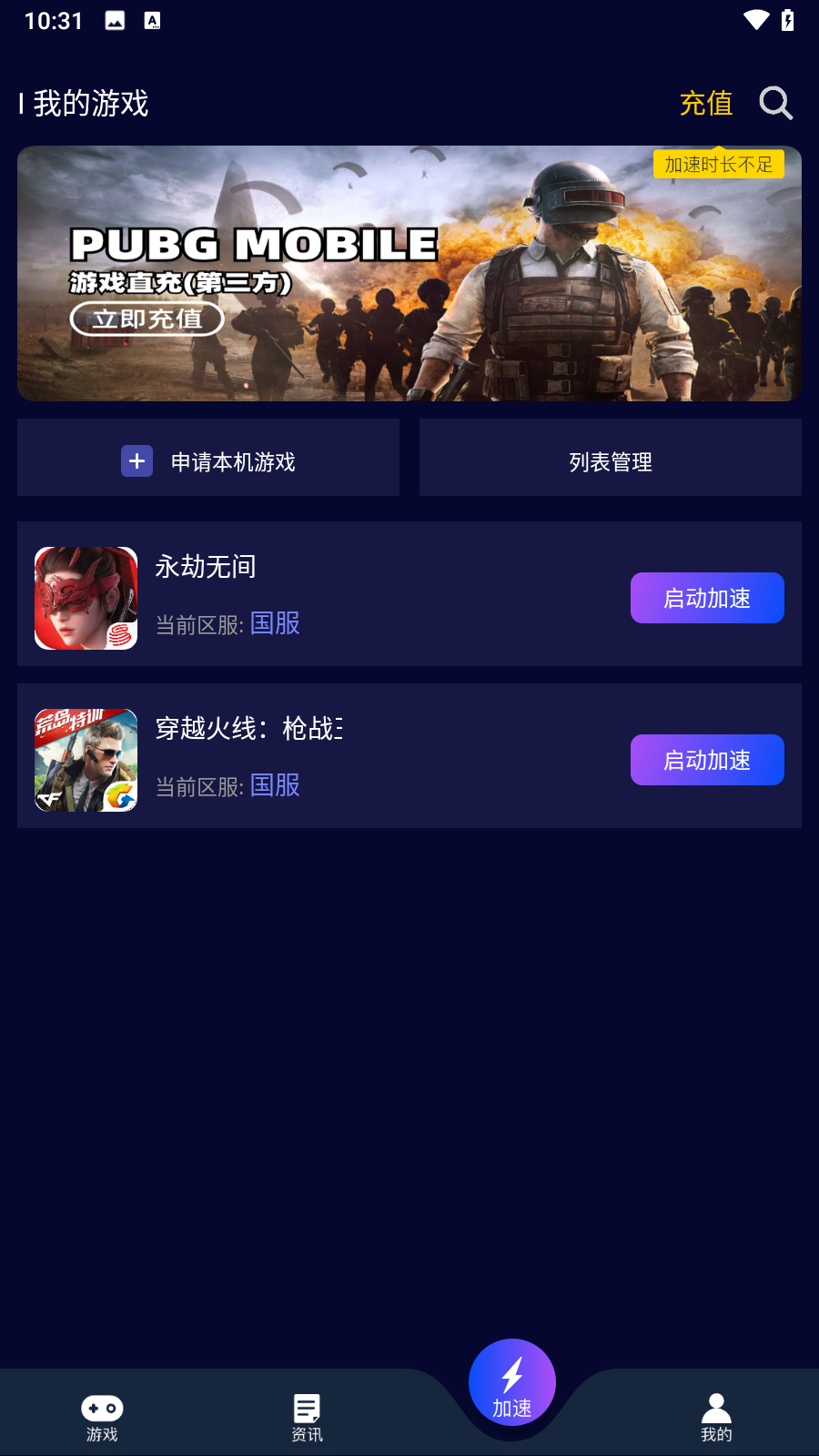Open the 资讯 news icon in bottom bar
The height and width of the screenshot is (1456, 819).
(x=307, y=1409)
